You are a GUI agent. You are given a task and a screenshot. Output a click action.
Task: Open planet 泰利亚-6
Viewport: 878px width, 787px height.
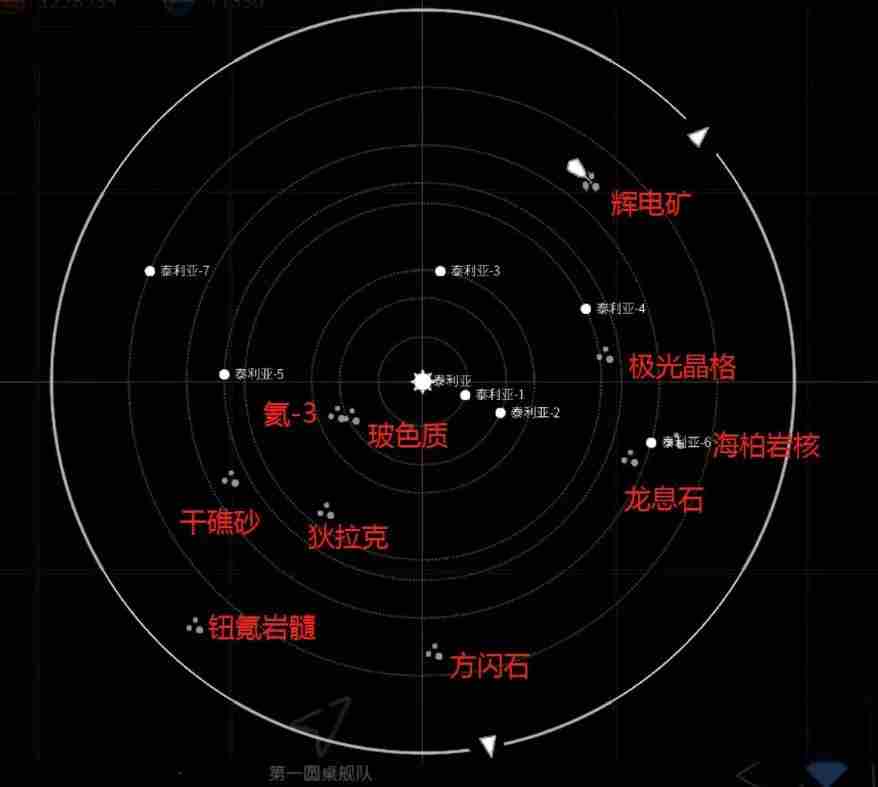pyautogui.click(x=651, y=442)
